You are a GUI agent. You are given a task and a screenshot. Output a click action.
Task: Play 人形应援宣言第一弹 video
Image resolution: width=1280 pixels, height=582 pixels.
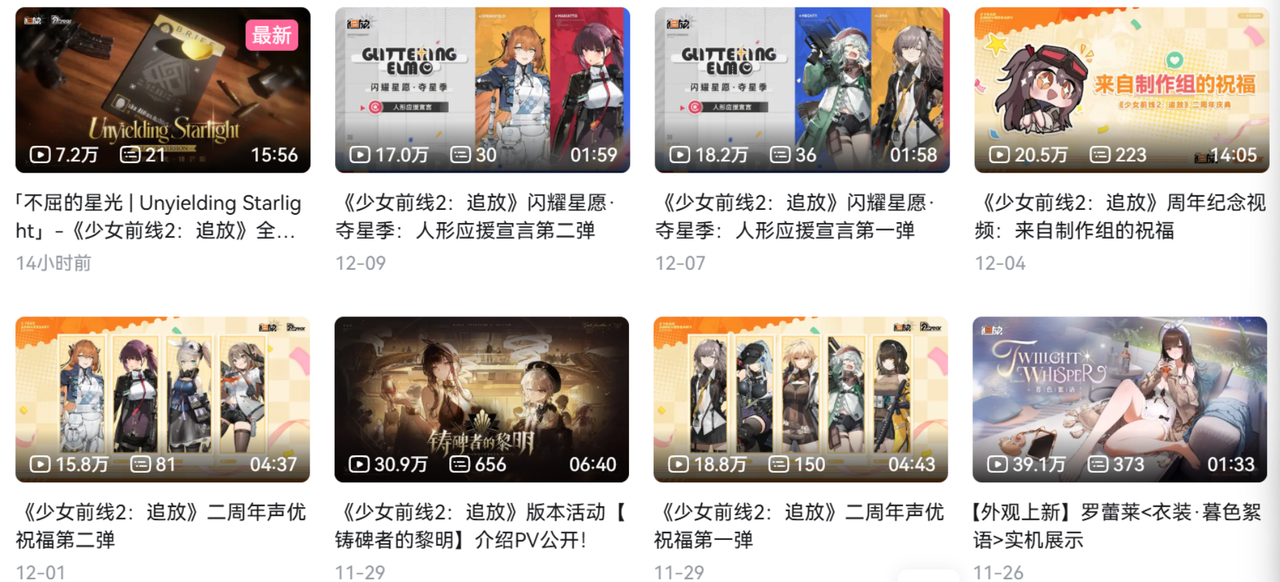(x=801, y=90)
